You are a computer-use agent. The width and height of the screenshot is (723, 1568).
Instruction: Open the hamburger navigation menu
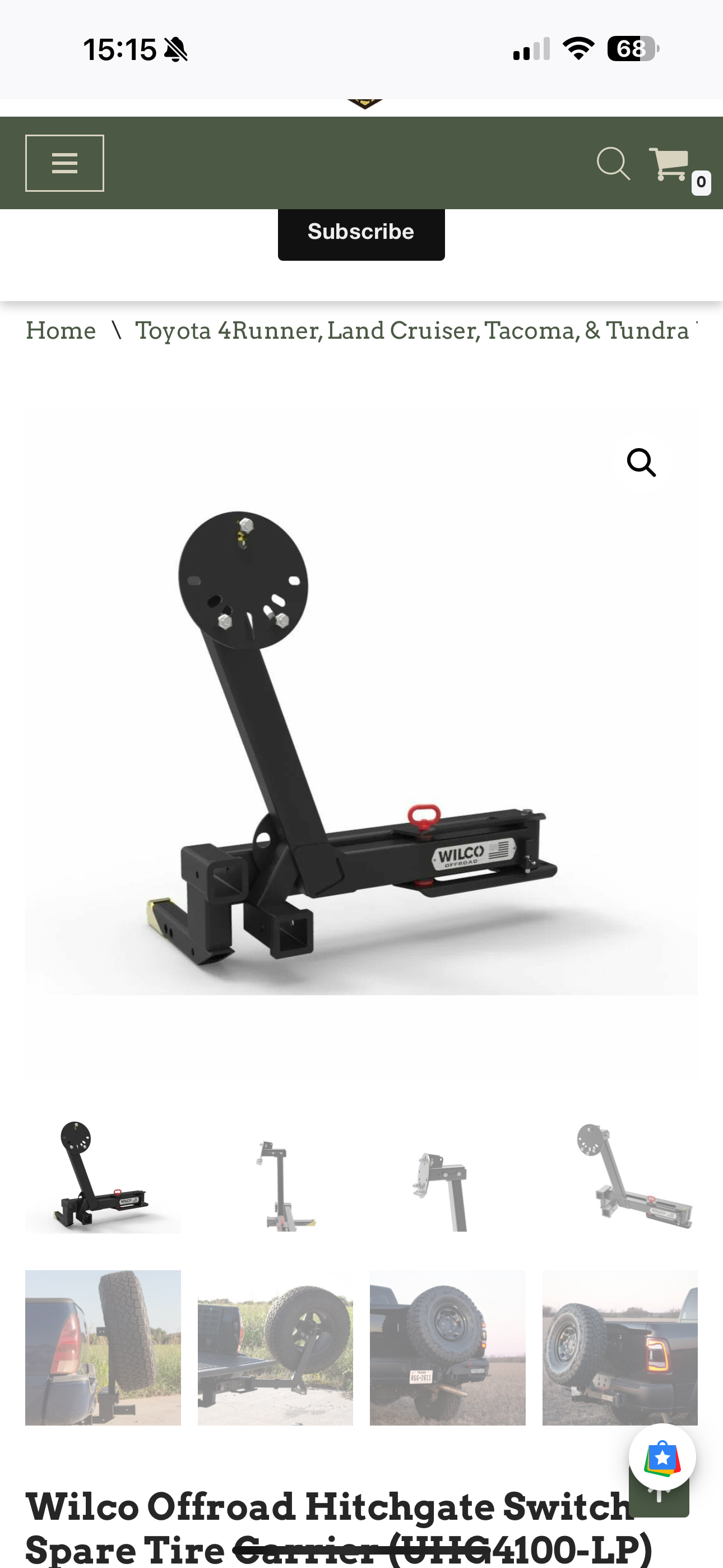coord(64,163)
